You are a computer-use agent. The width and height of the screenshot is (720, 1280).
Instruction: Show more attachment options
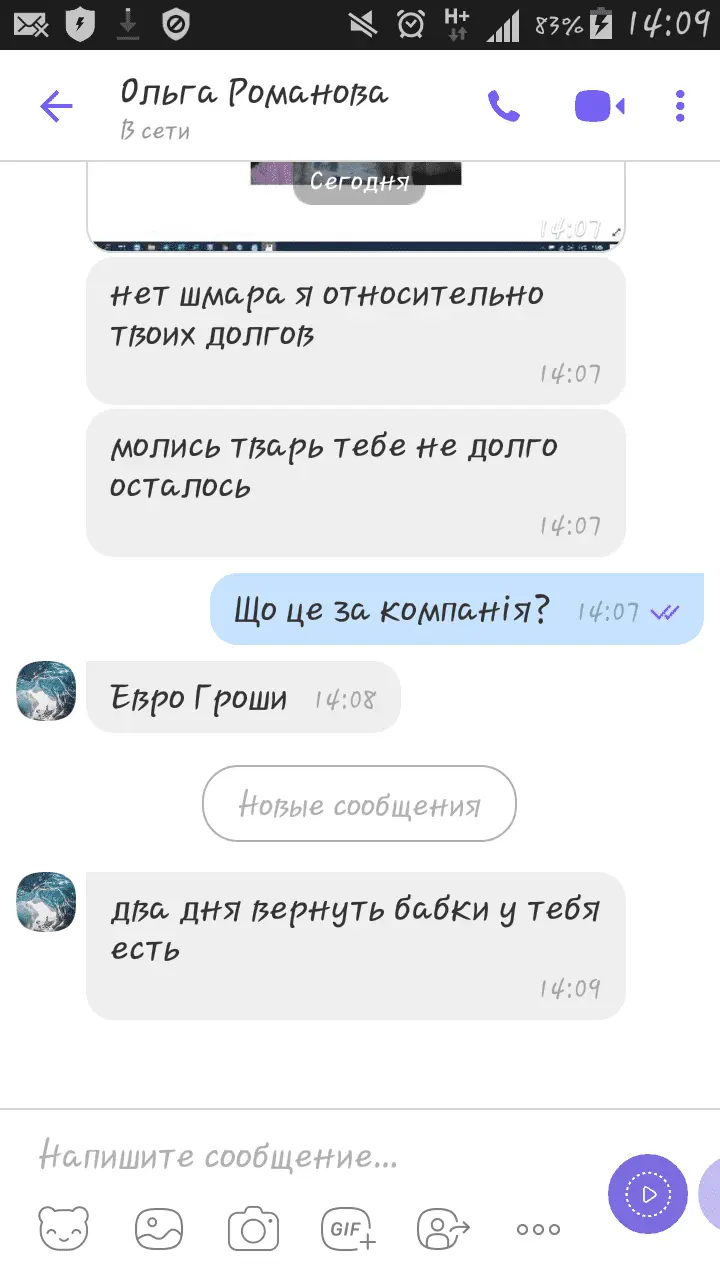538,1229
